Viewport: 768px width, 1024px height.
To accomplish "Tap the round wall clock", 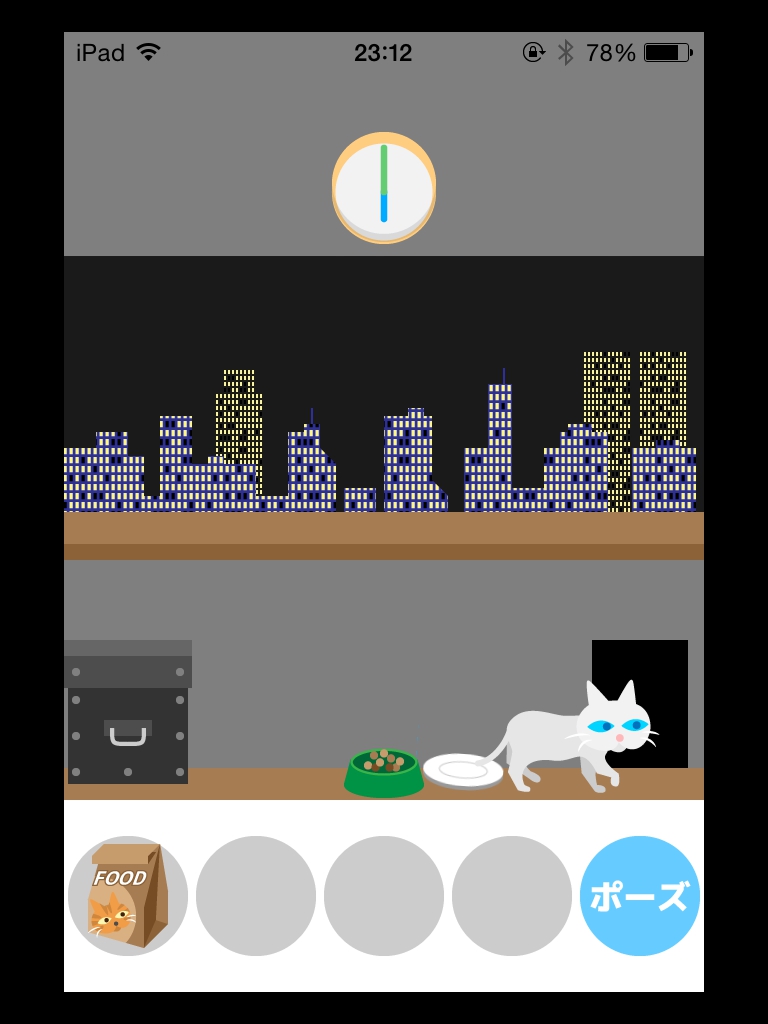I will 384,187.
